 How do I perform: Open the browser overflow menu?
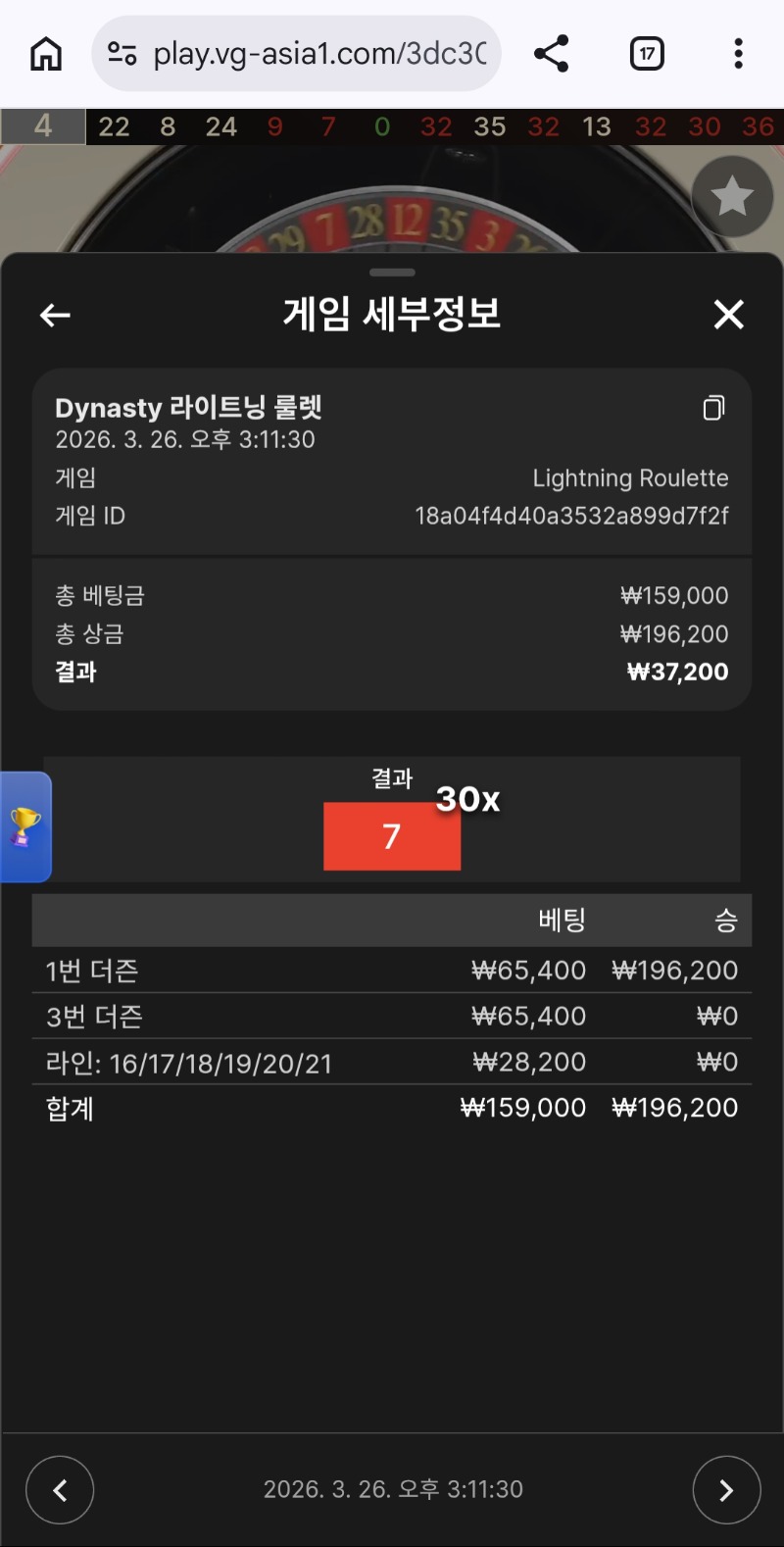tap(738, 54)
